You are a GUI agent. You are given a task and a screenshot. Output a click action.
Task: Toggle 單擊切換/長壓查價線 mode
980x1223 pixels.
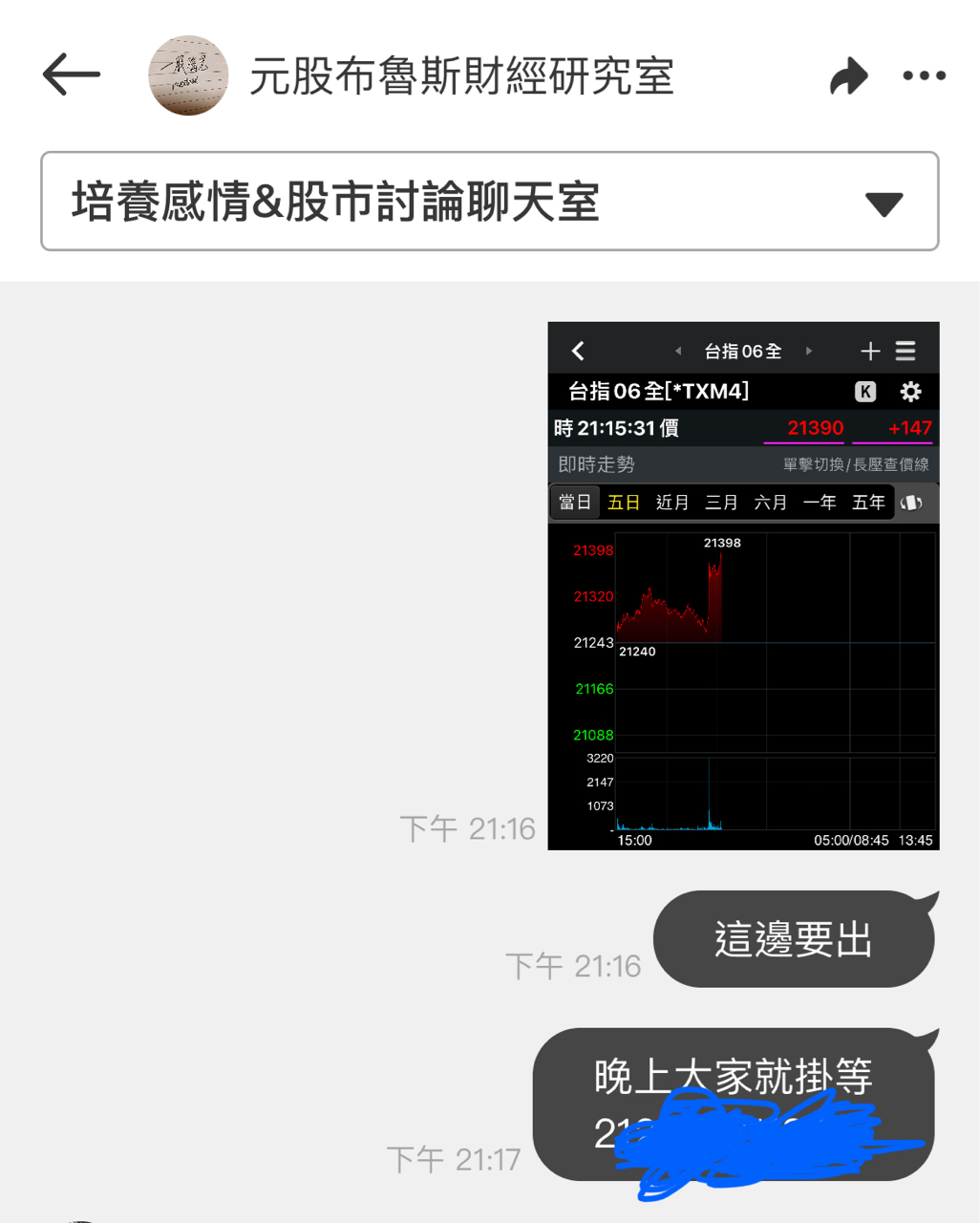855,465
